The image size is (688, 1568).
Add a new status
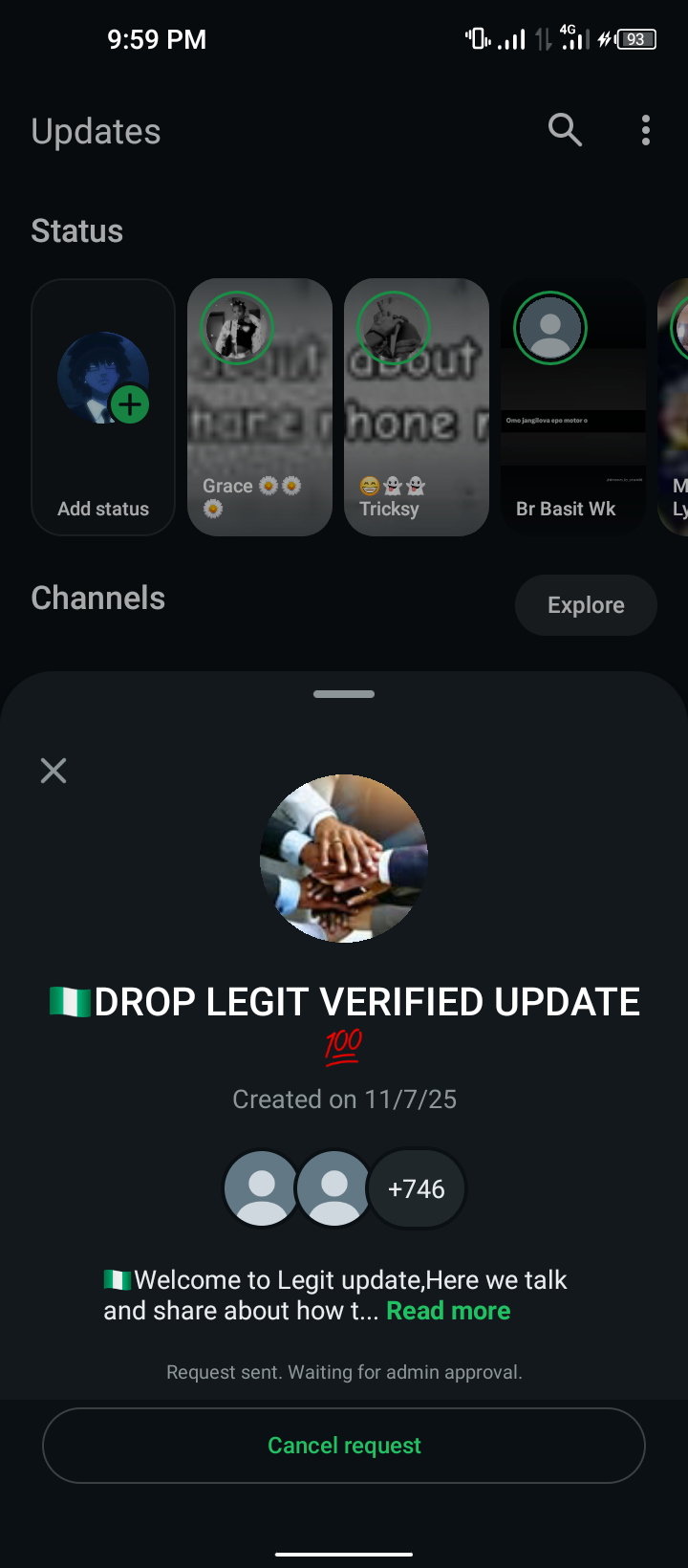pyautogui.click(x=103, y=407)
